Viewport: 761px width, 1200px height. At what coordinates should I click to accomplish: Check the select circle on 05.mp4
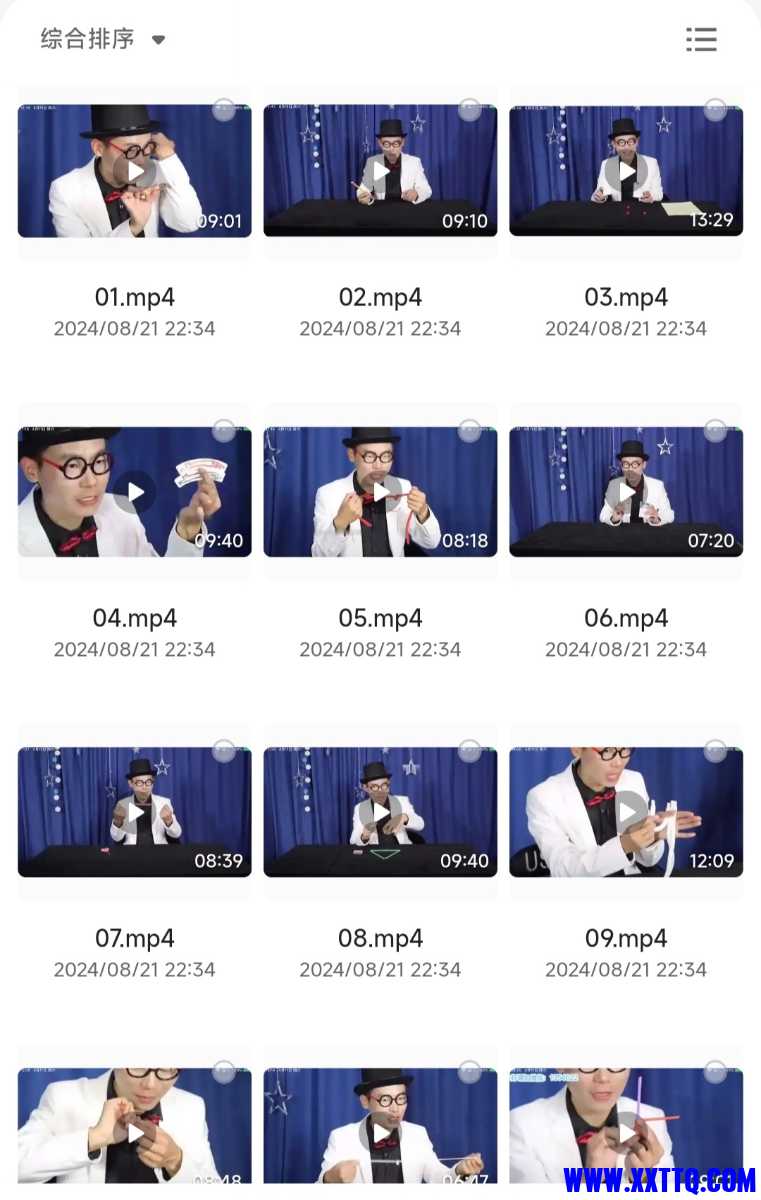[470, 431]
